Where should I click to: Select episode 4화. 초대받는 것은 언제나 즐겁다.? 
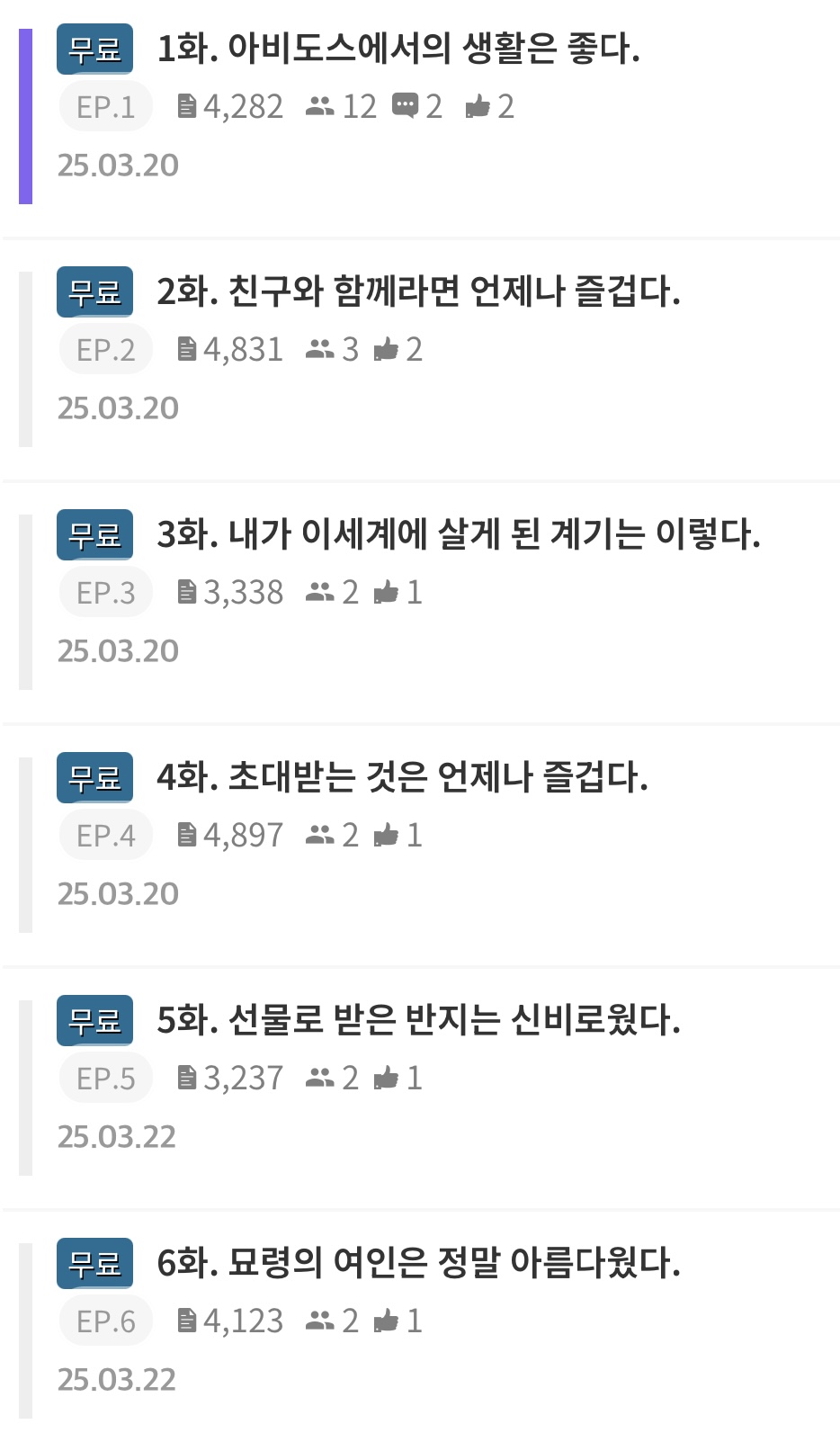click(401, 777)
